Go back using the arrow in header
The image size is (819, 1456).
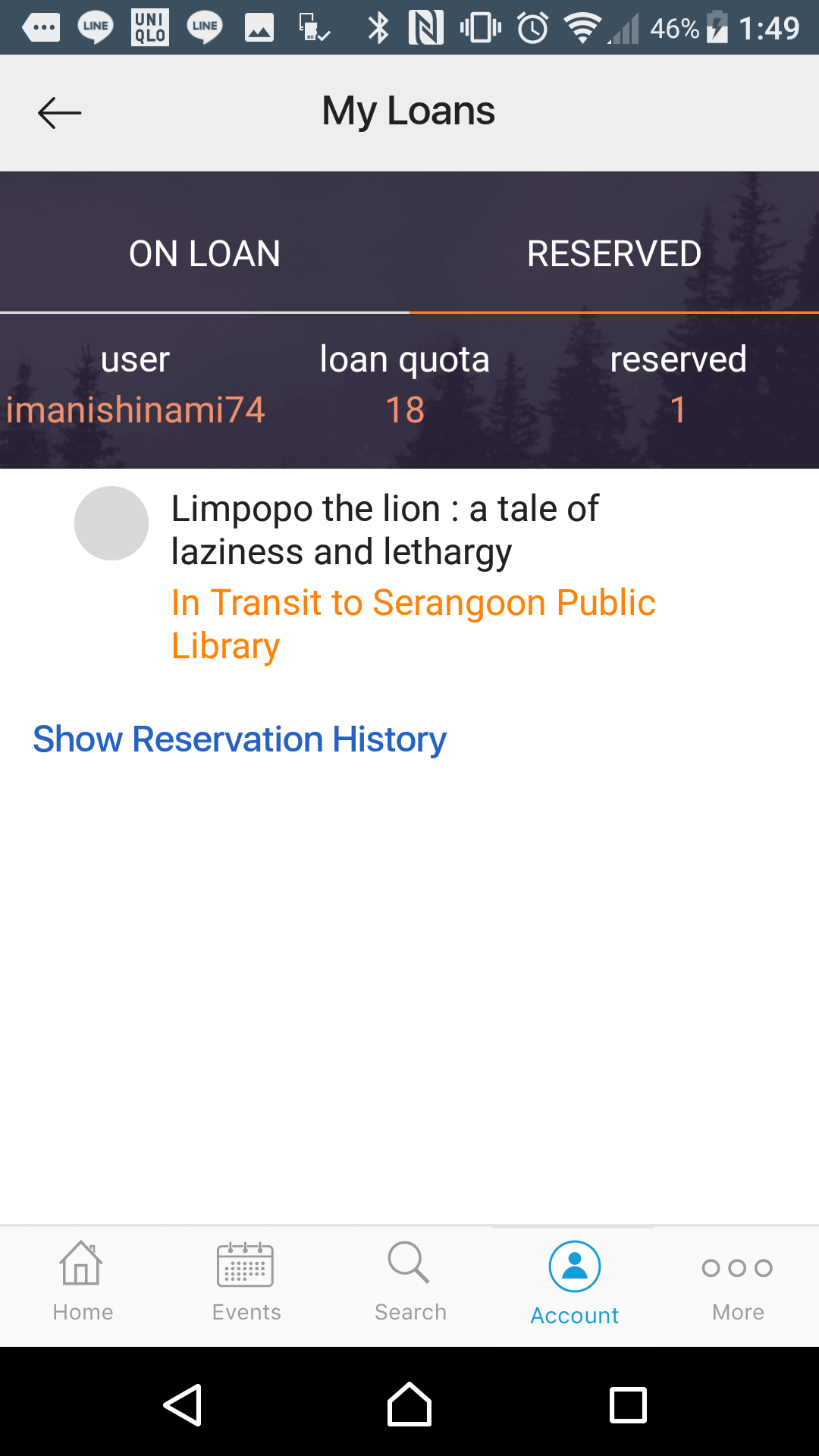(59, 113)
